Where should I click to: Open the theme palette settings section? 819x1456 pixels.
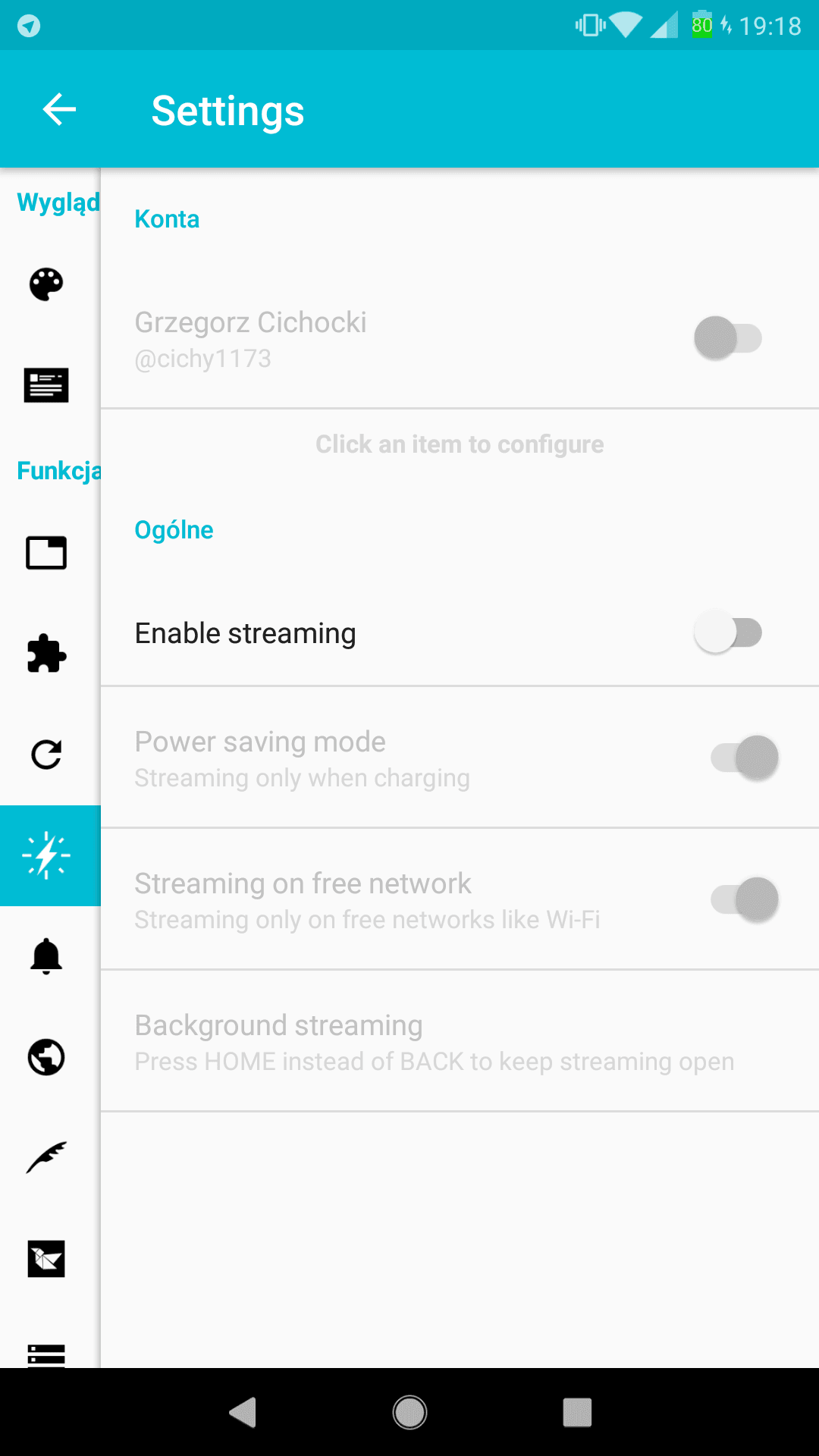pyautogui.click(x=46, y=285)
